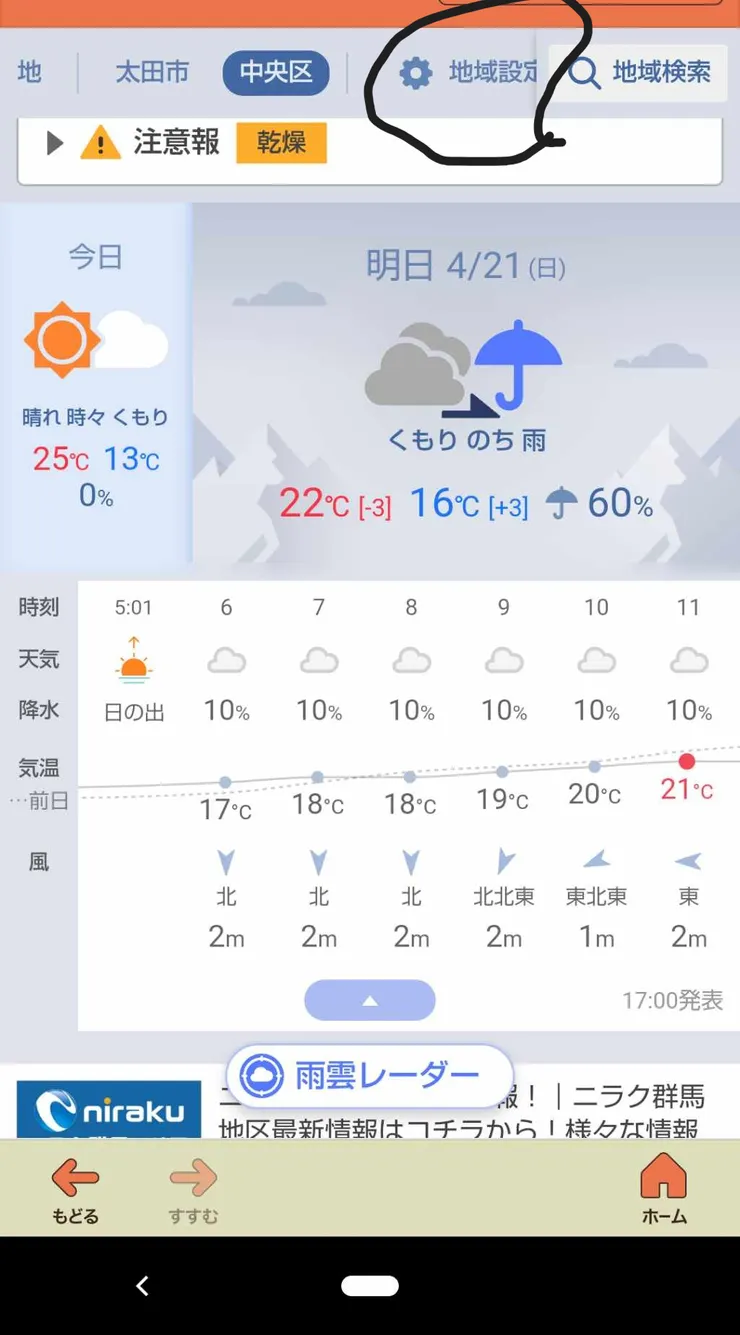
Task: Click the red 21℃ point on temperature graph
Action: 686,761
